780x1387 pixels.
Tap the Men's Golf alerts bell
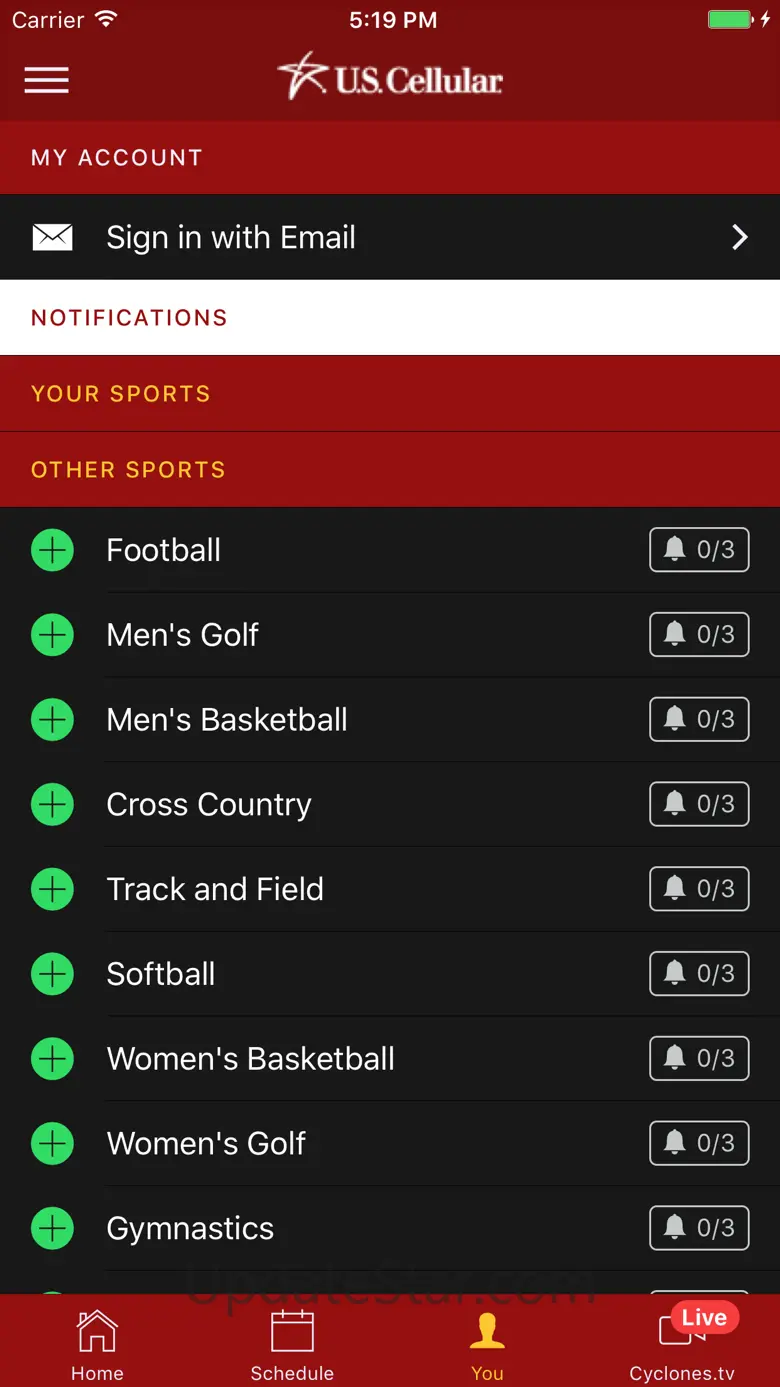coord(699,635)
